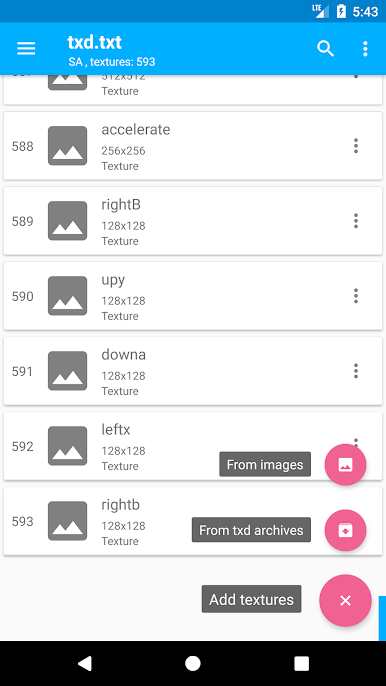Search textures with the magnifier icon

tap(326, 49)
